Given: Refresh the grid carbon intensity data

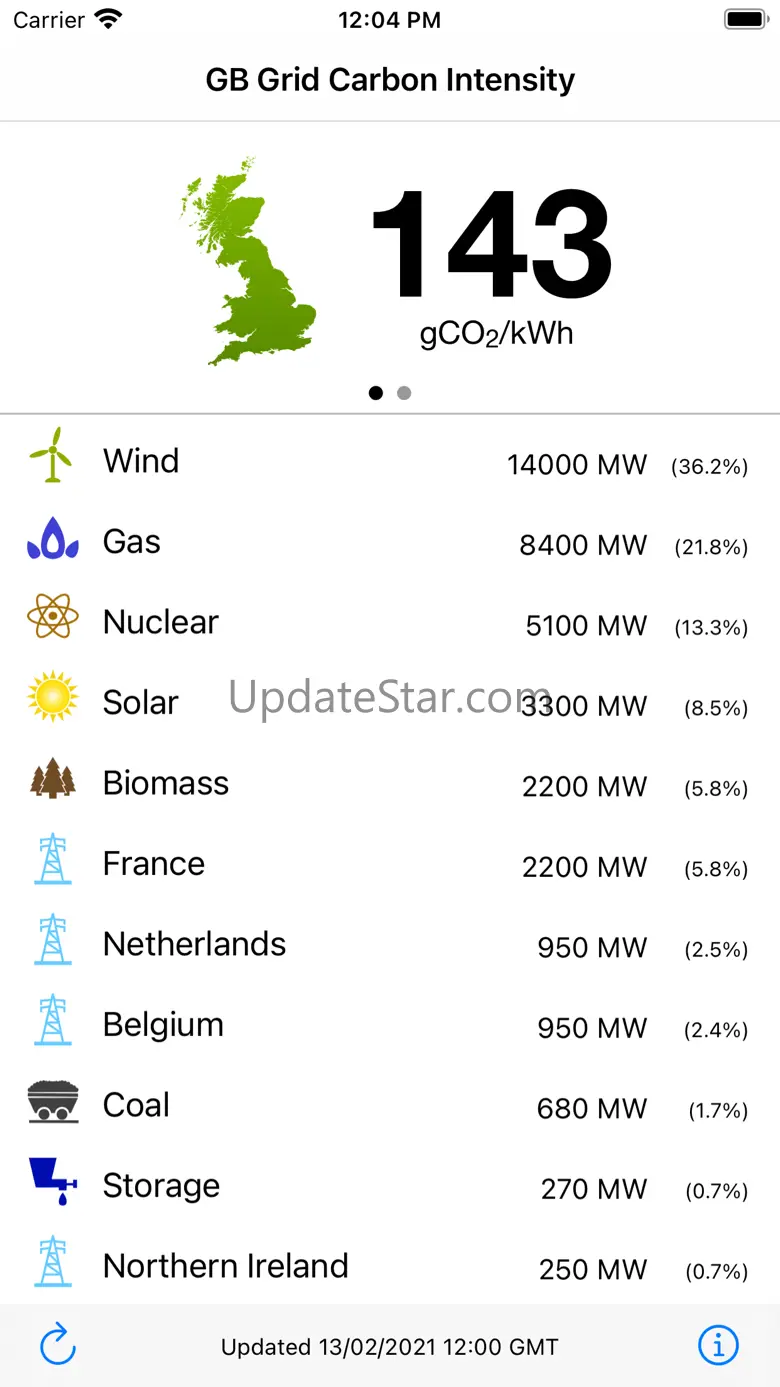Looking at the screenshot, I should (x=58, y=1345).
